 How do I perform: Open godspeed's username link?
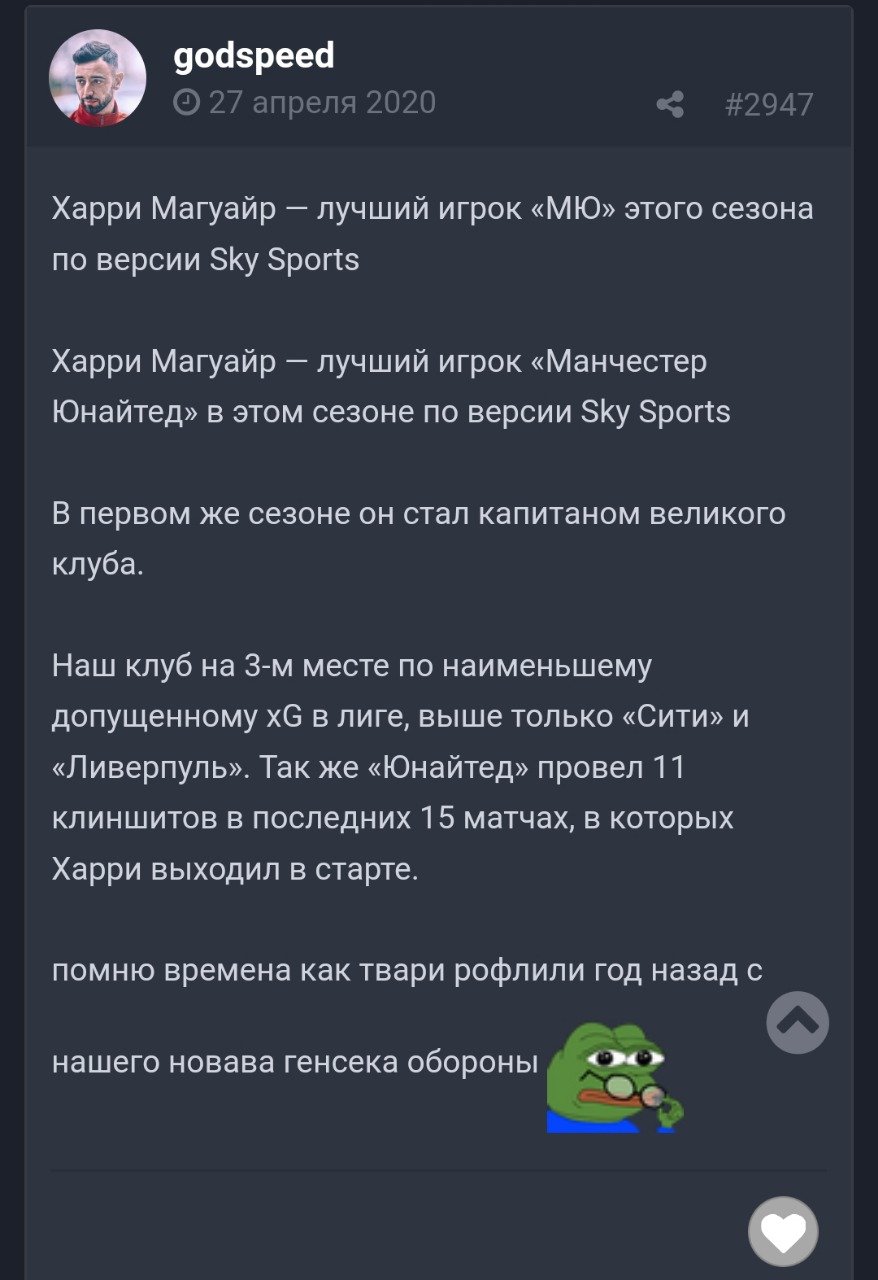254,56
